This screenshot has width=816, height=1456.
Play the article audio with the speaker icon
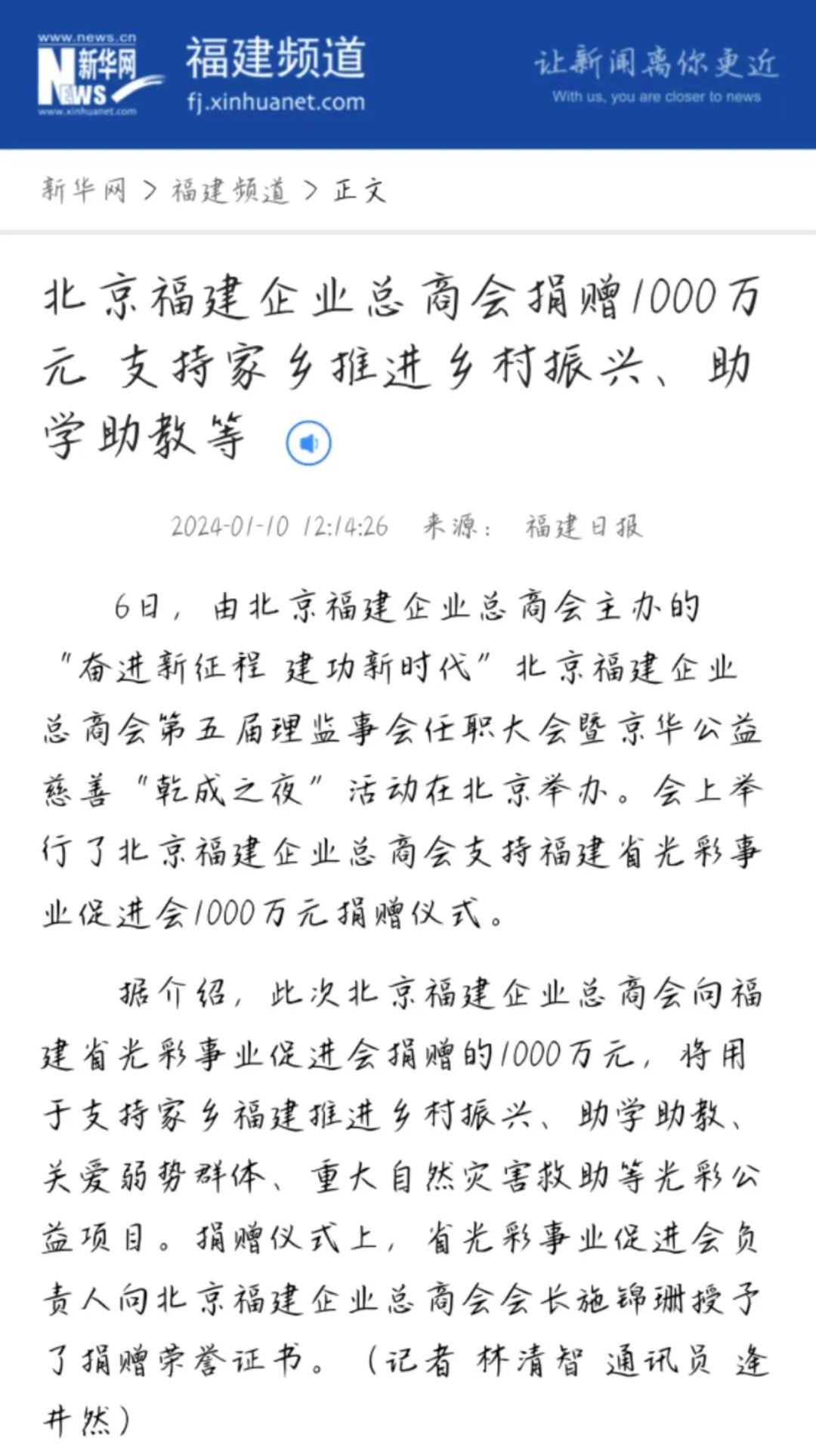click(308, 443)
